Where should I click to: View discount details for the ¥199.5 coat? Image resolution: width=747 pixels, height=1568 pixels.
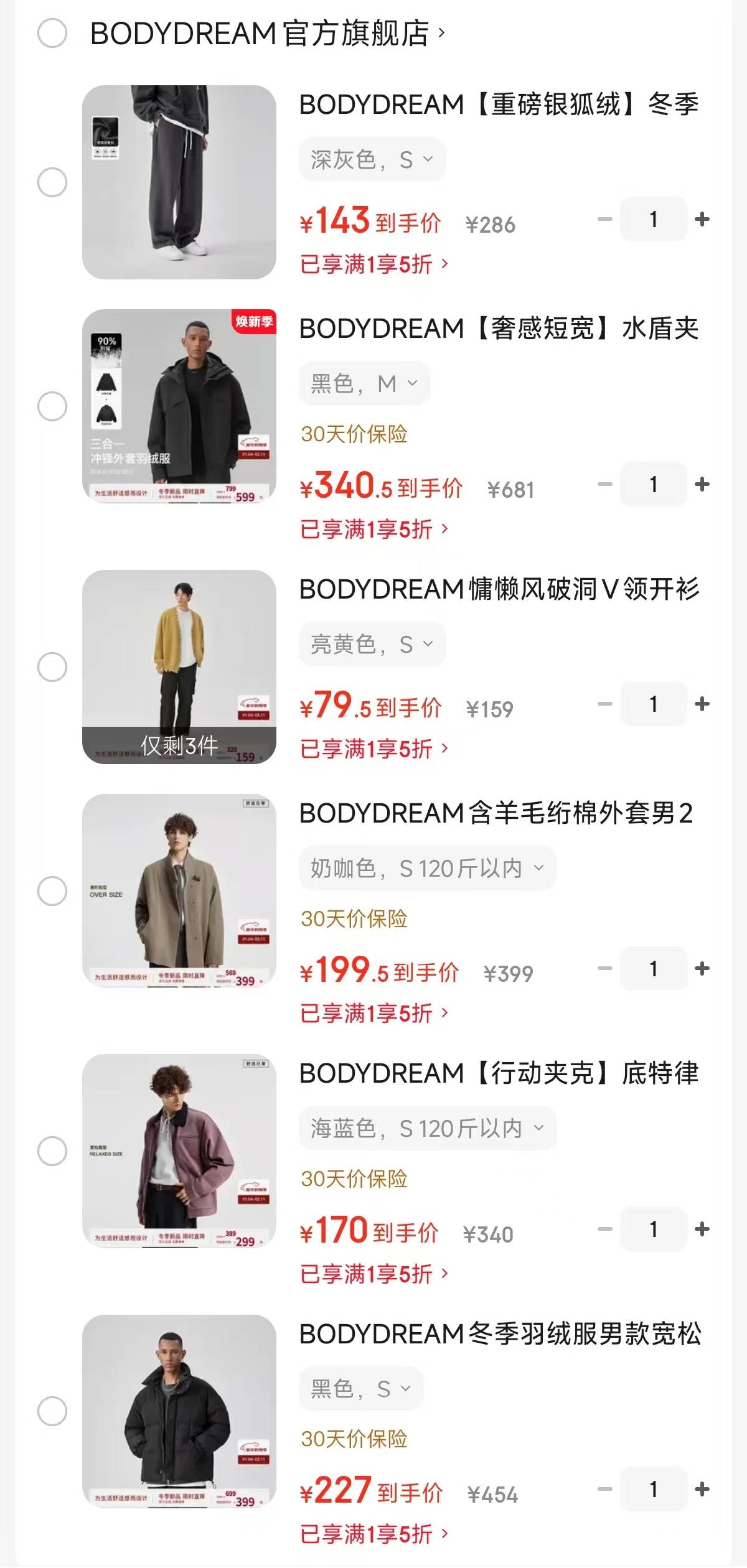374,1014
